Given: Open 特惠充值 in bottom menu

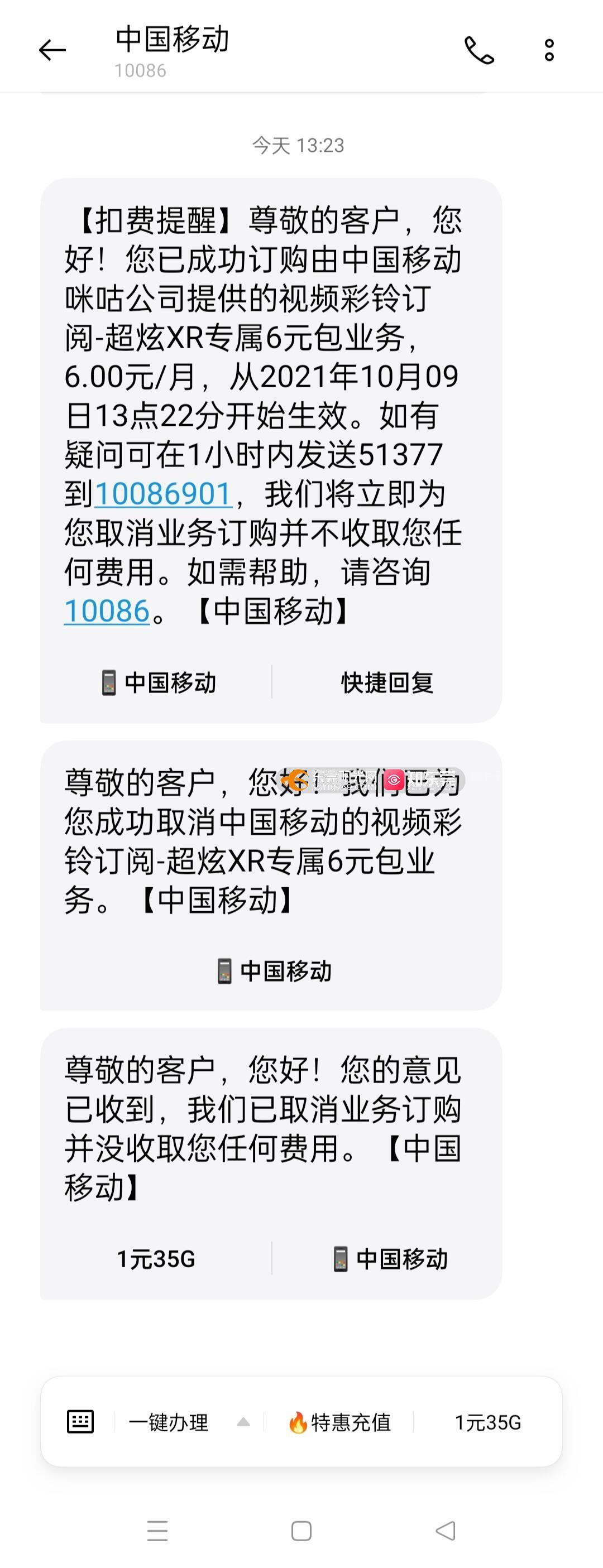Looking at the screenshot, I should [339, 1422].
